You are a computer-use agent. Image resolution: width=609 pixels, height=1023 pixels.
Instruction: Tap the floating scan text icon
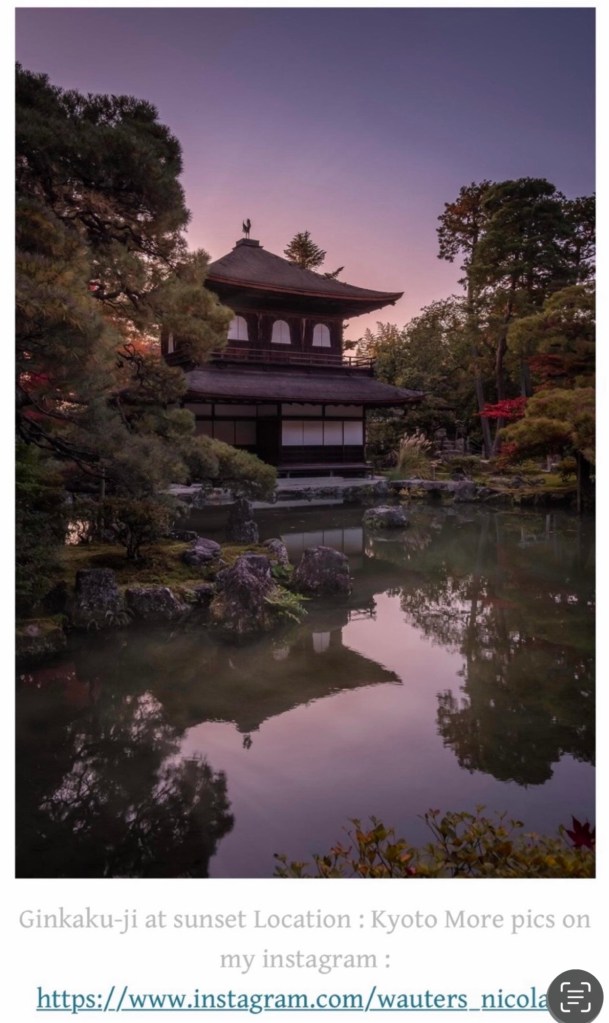575,995
